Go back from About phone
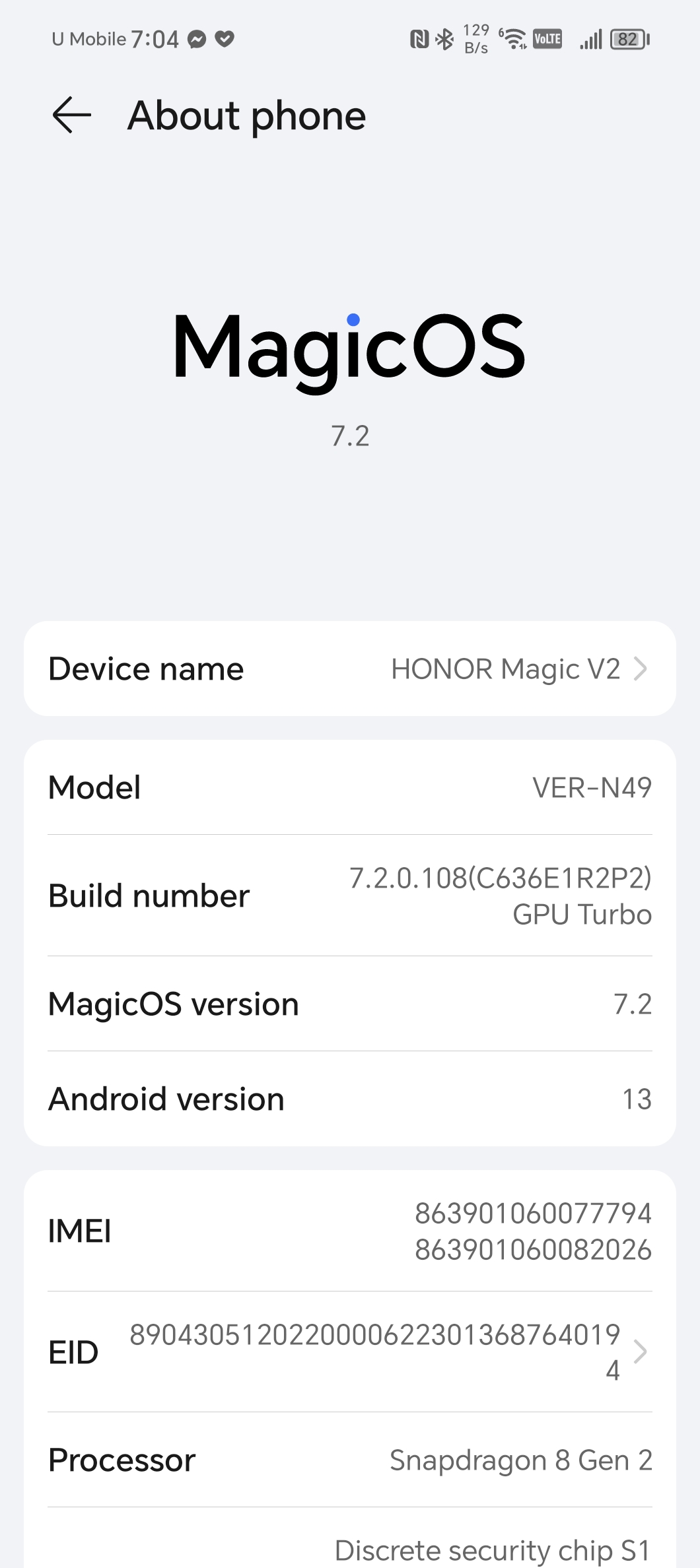The height and width of the screenshot is (1568, 700). (x=71, y=115)
